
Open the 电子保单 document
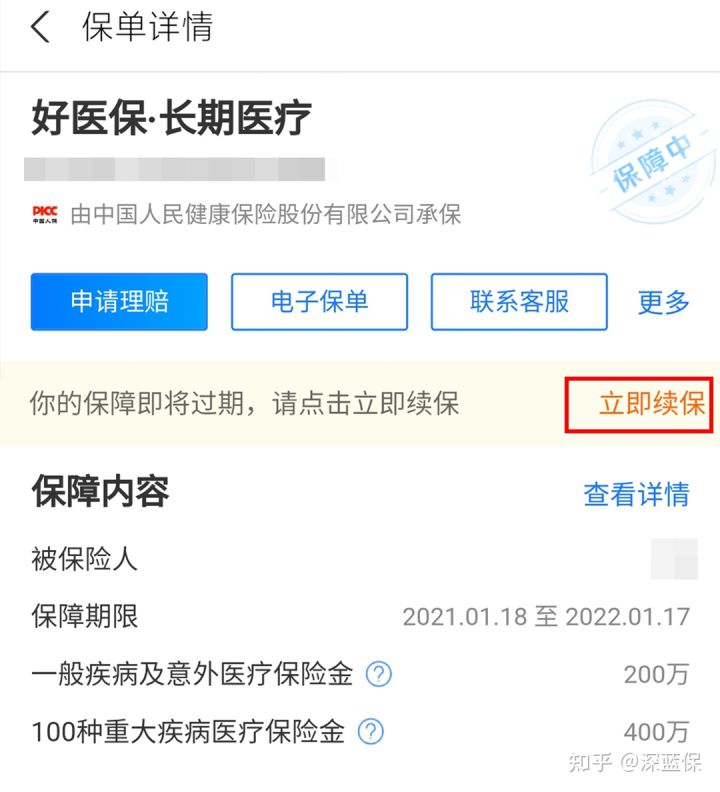(319, 301)
